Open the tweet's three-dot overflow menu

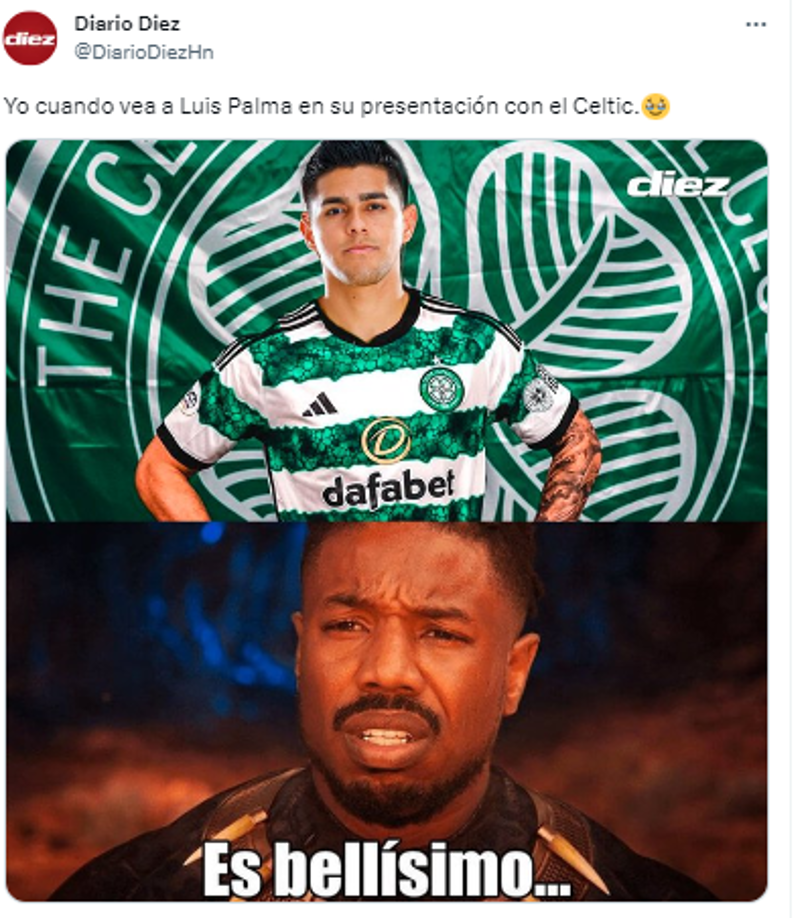pos(755,25)
